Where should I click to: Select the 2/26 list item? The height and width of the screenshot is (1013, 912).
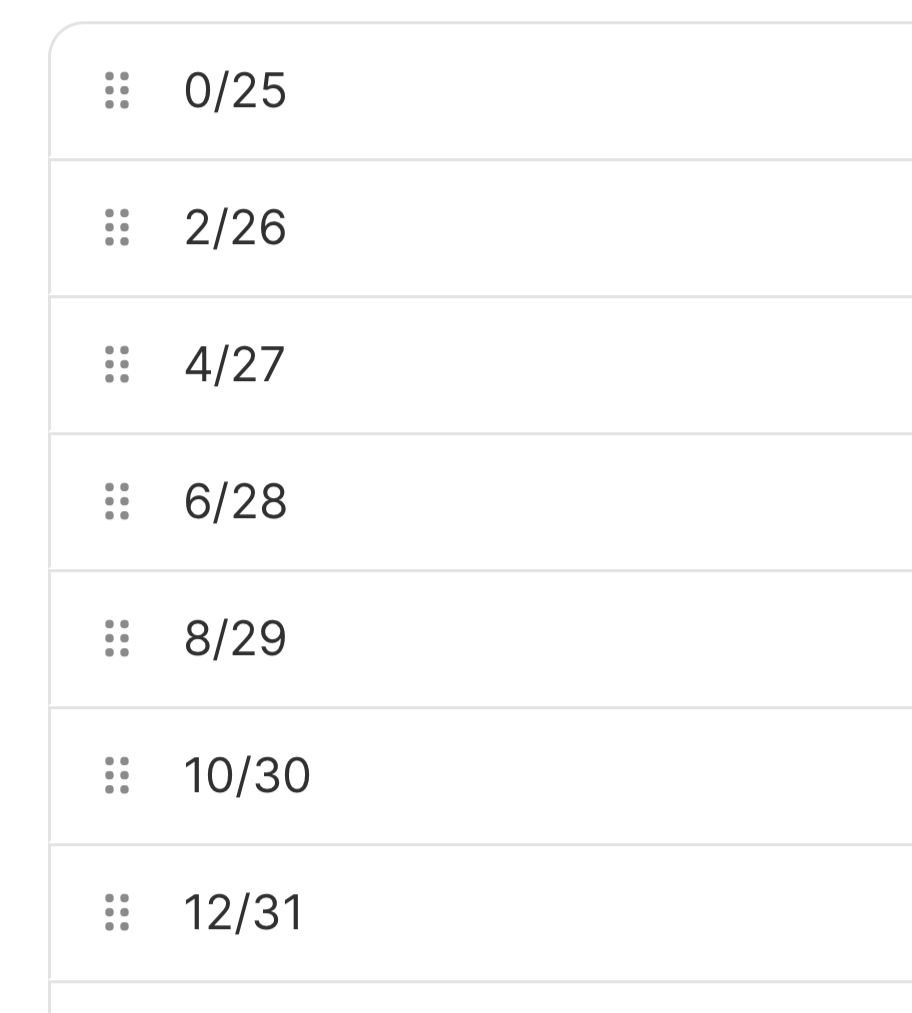tap(235, 228)
